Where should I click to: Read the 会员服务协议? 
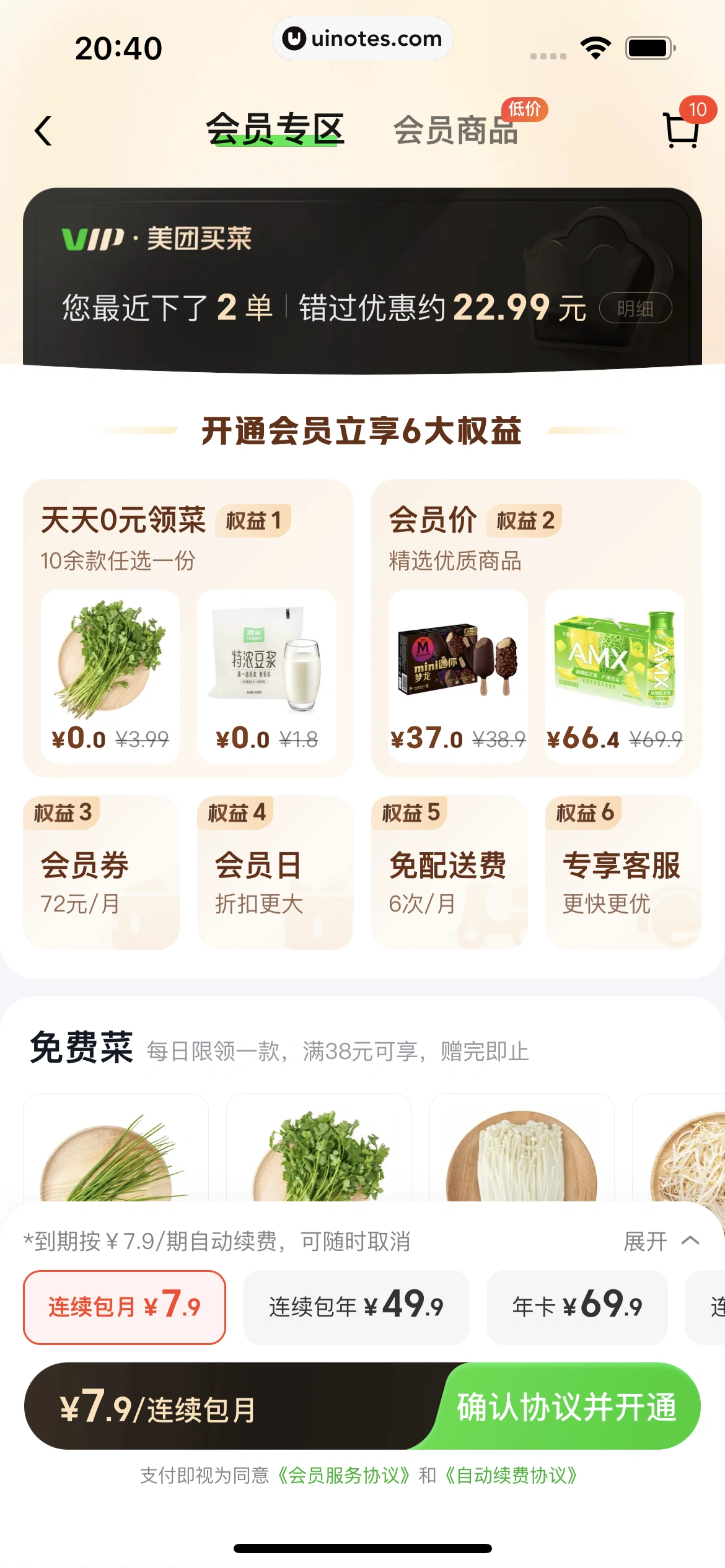click(x=343, y=1476)
